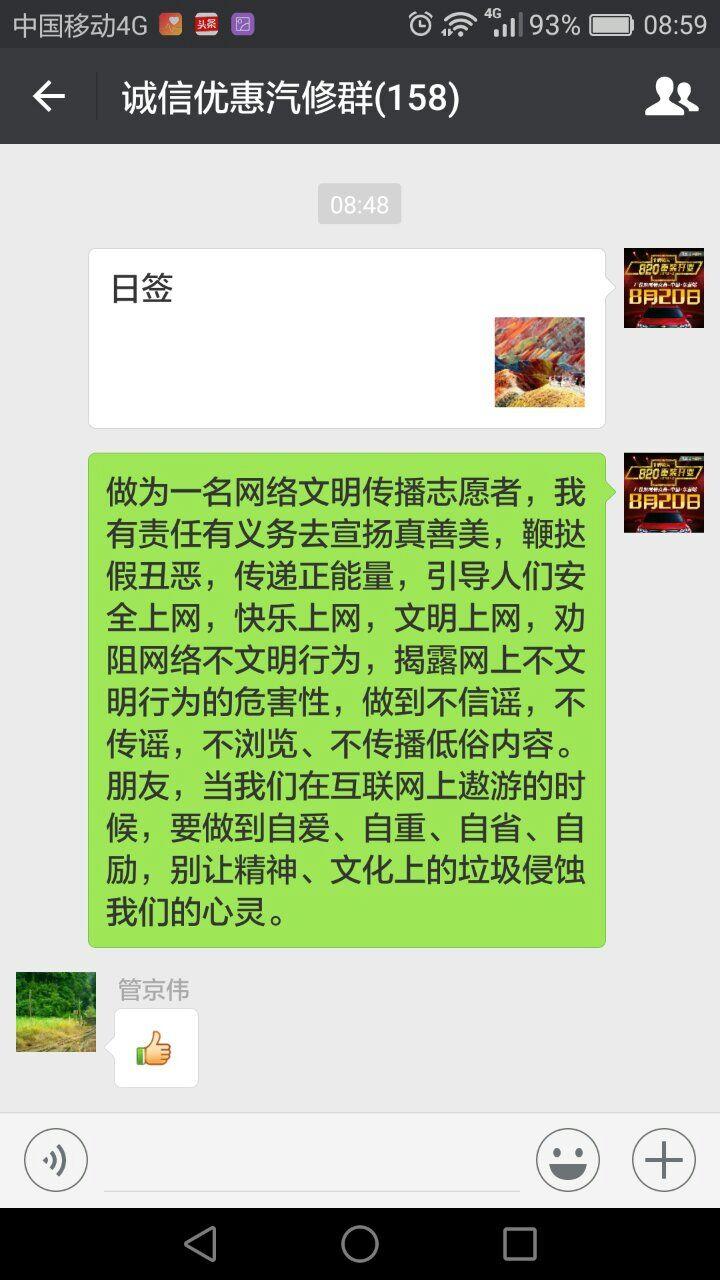Screen dimensions: 720x1280
Task: Open the 日签 shared card
Action: click(x=347, y=338)
